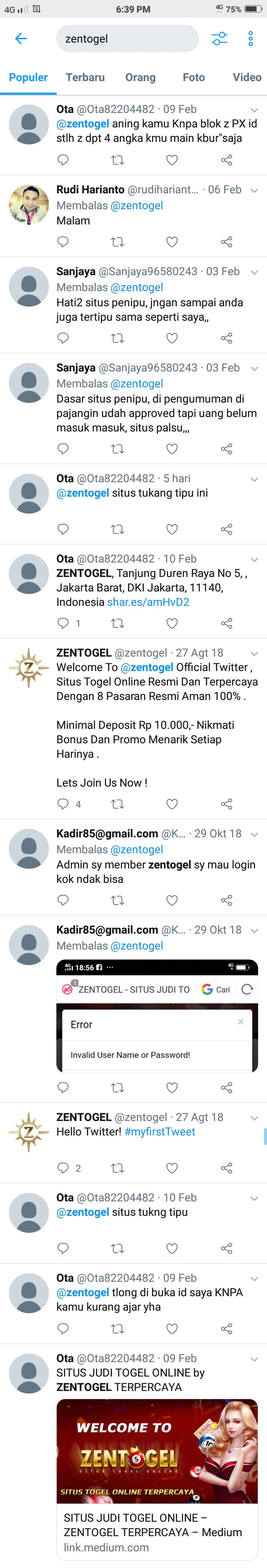Reply to Rudi Harianto's "Malam" tweet
Screen dimensions: 267x1568
[x=63, y=242]
